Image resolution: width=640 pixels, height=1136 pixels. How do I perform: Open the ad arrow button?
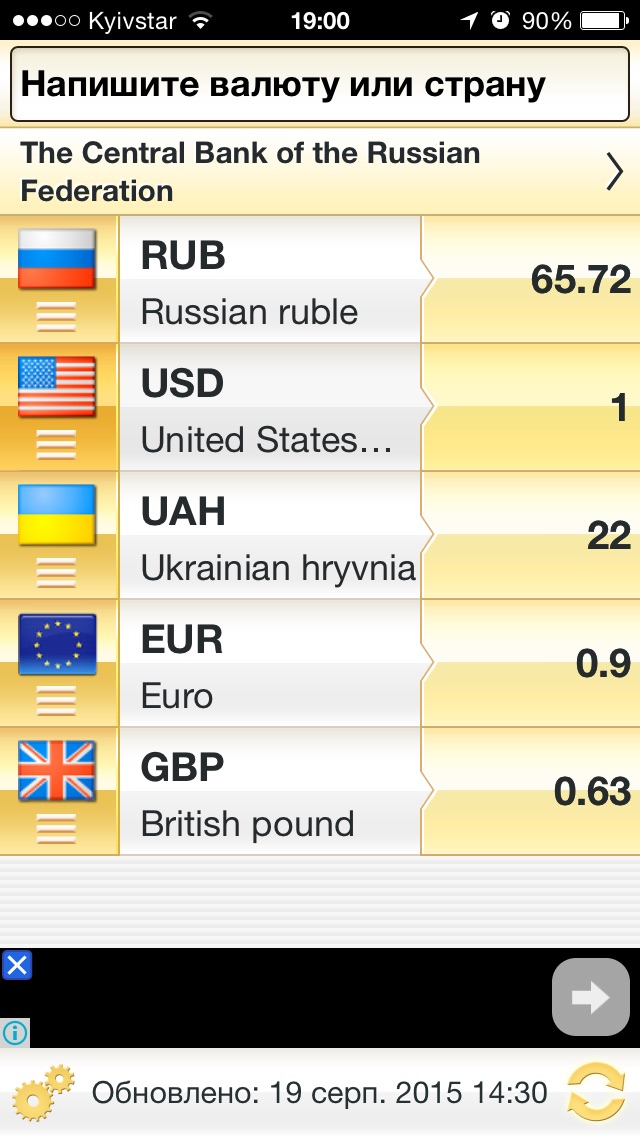click(590, 997)
